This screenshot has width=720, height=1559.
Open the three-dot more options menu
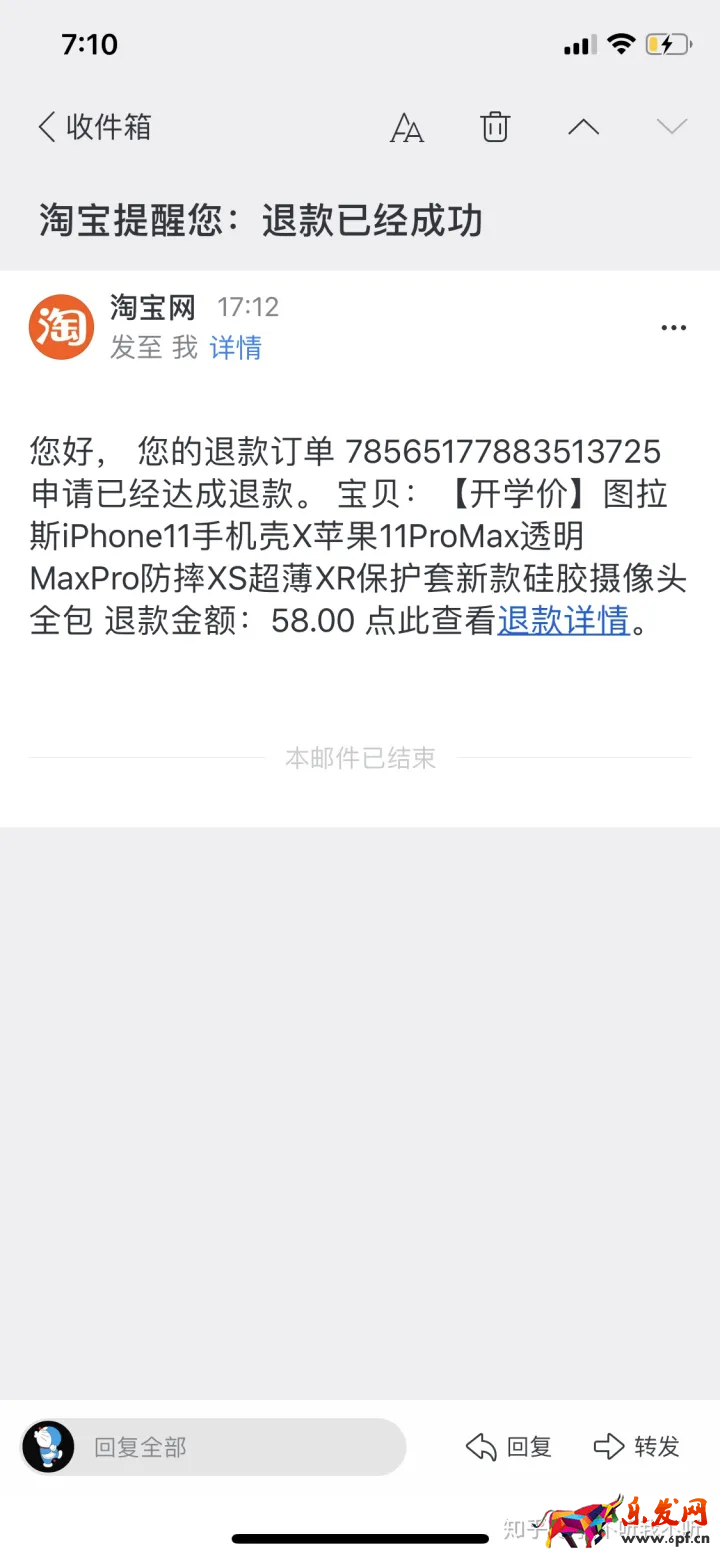pos(673,328)
